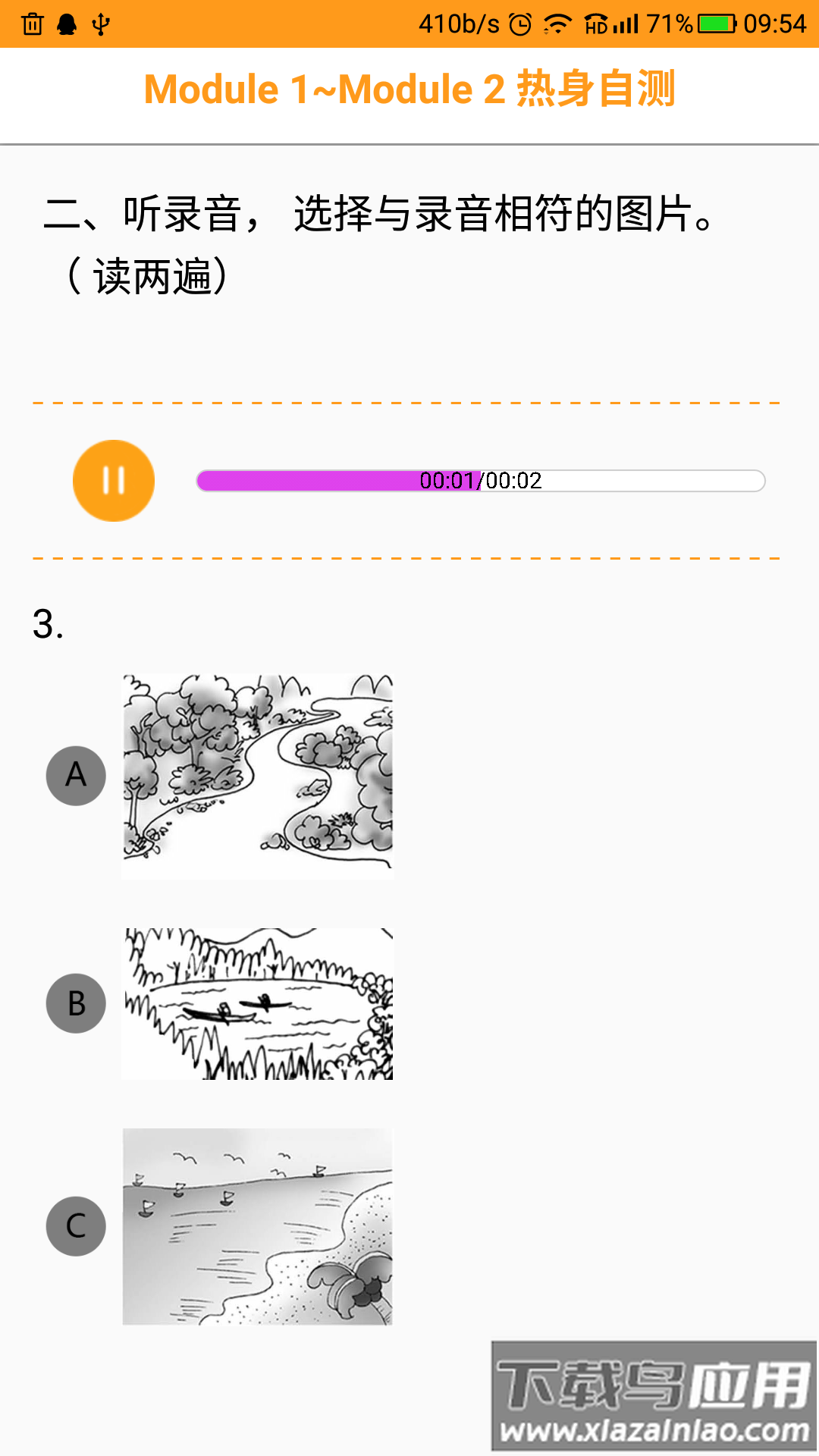Viewport: 819px width, 1456px height.
Task: Tap the seaside beach picture for C
Action: (258, 1226)
